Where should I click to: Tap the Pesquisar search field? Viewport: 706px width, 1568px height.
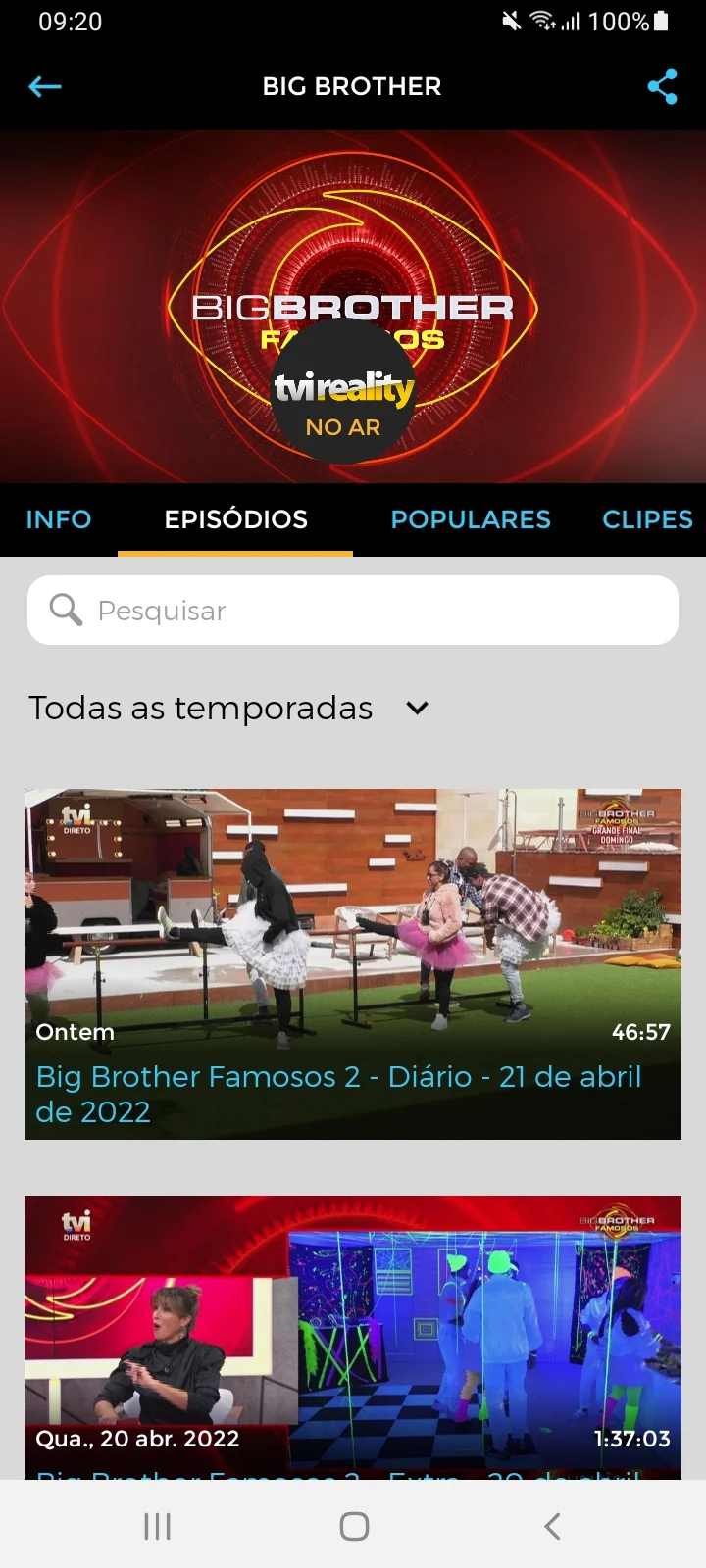(x=353, y=610)
